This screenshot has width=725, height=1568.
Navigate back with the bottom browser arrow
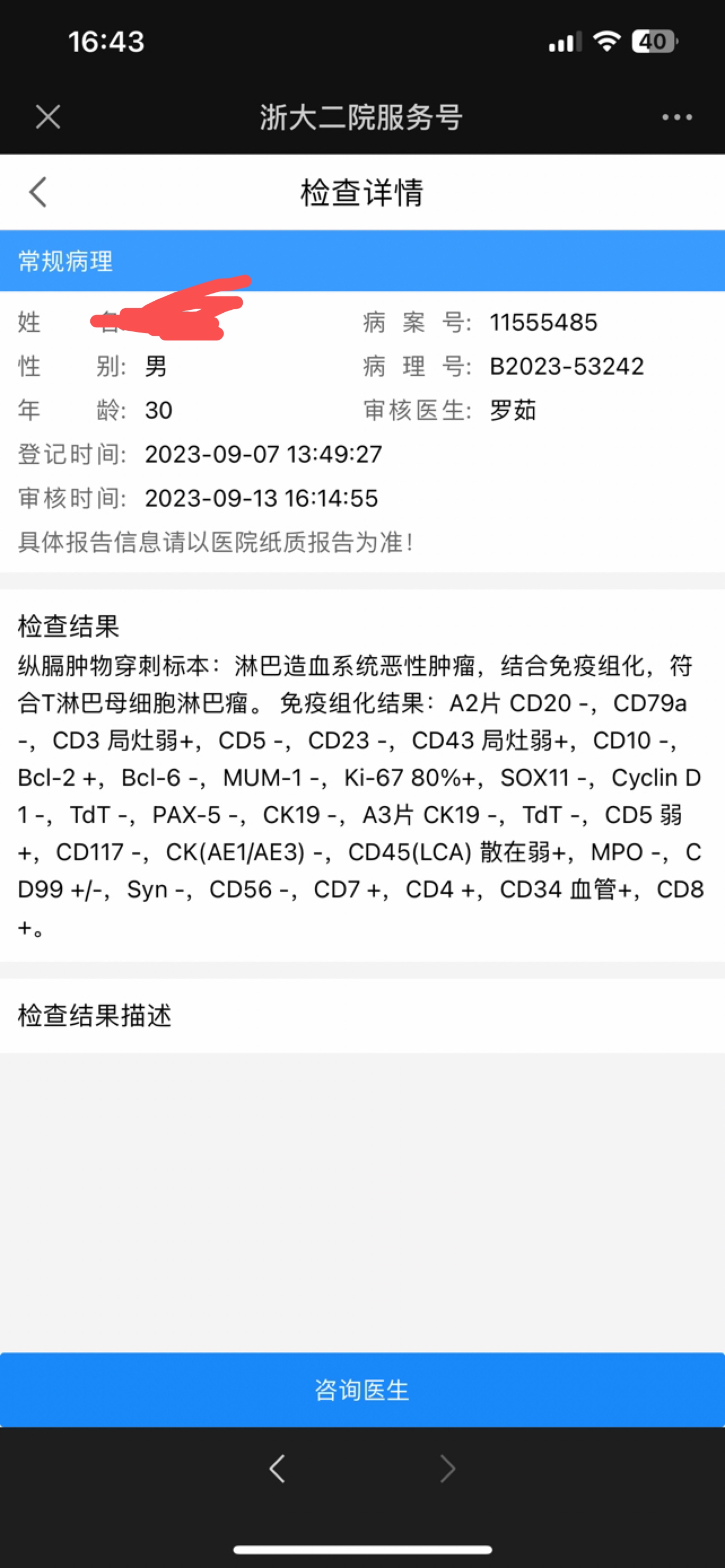coord(277,1469)
